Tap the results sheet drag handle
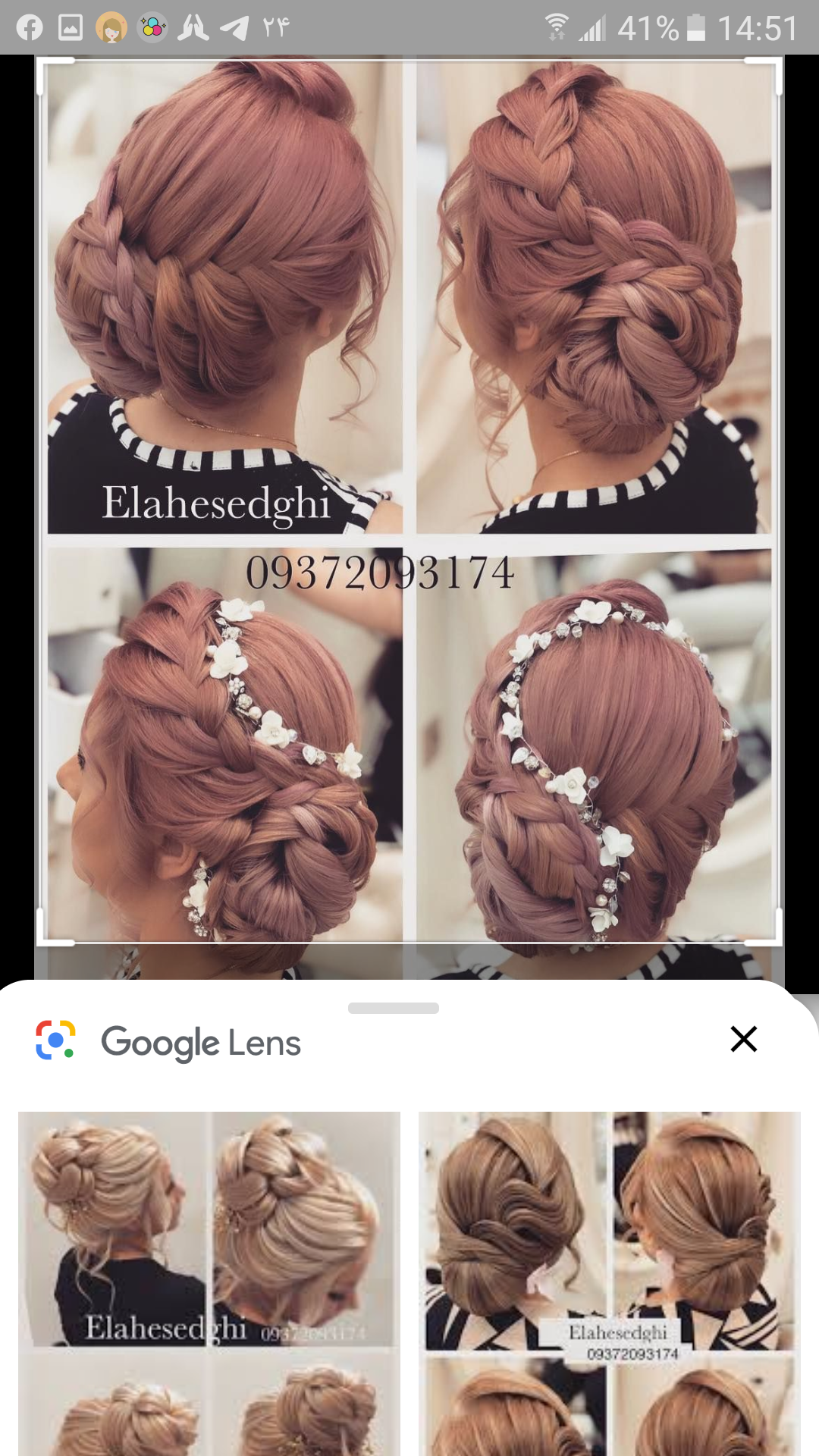Image resolution: width=819 pixels, height=1456 pixels. point(394,1008)
